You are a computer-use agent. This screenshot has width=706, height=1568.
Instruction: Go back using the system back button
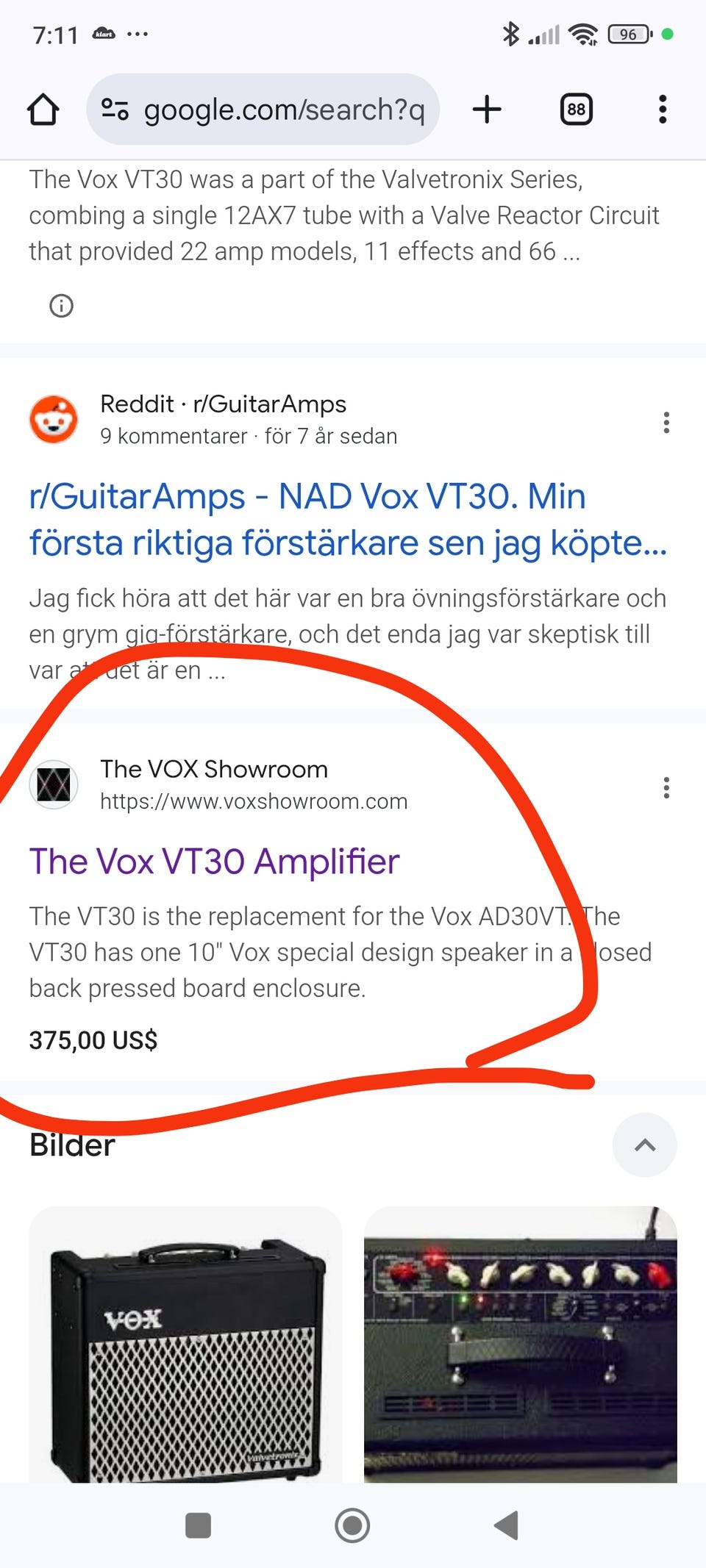(507, 1525)
